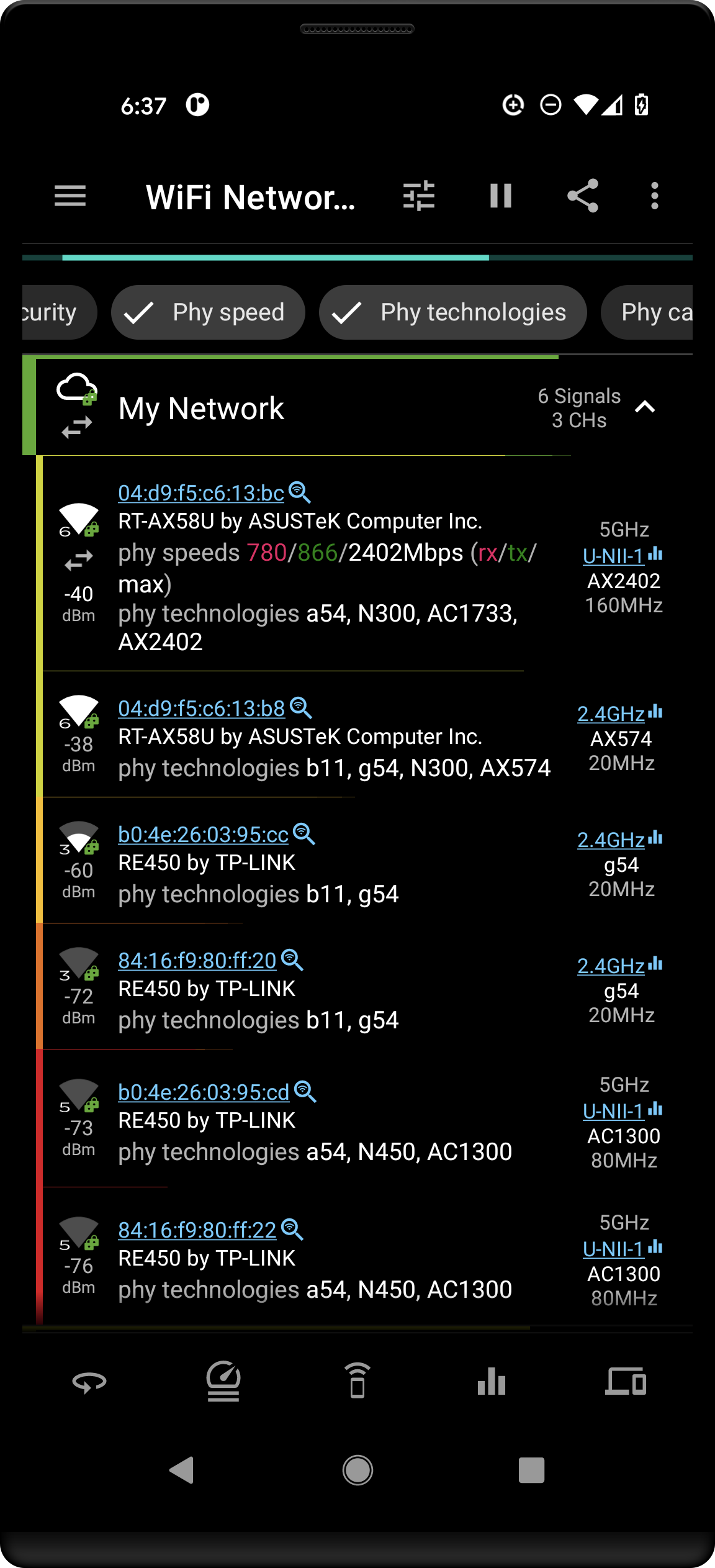Open the hamburger navigation drawer
The image size is (715, 1568).
(x=70, y=196)
